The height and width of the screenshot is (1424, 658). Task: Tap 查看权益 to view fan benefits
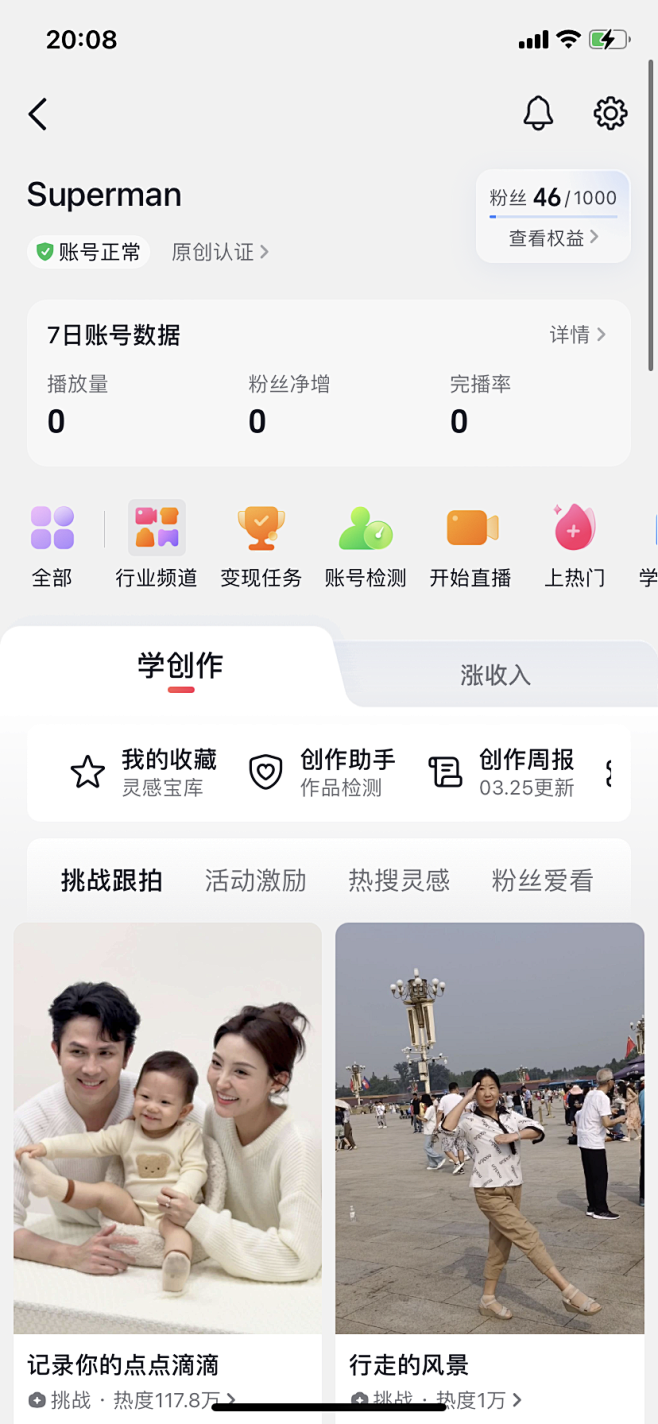click(553, 238)
